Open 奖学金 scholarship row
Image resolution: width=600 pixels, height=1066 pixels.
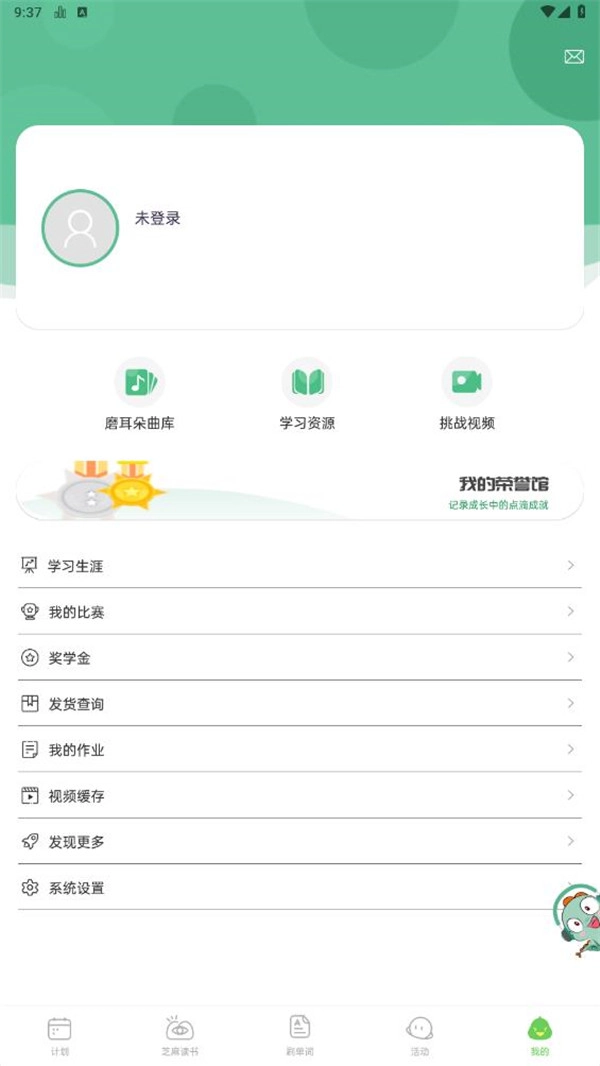[x=300, y=658]
